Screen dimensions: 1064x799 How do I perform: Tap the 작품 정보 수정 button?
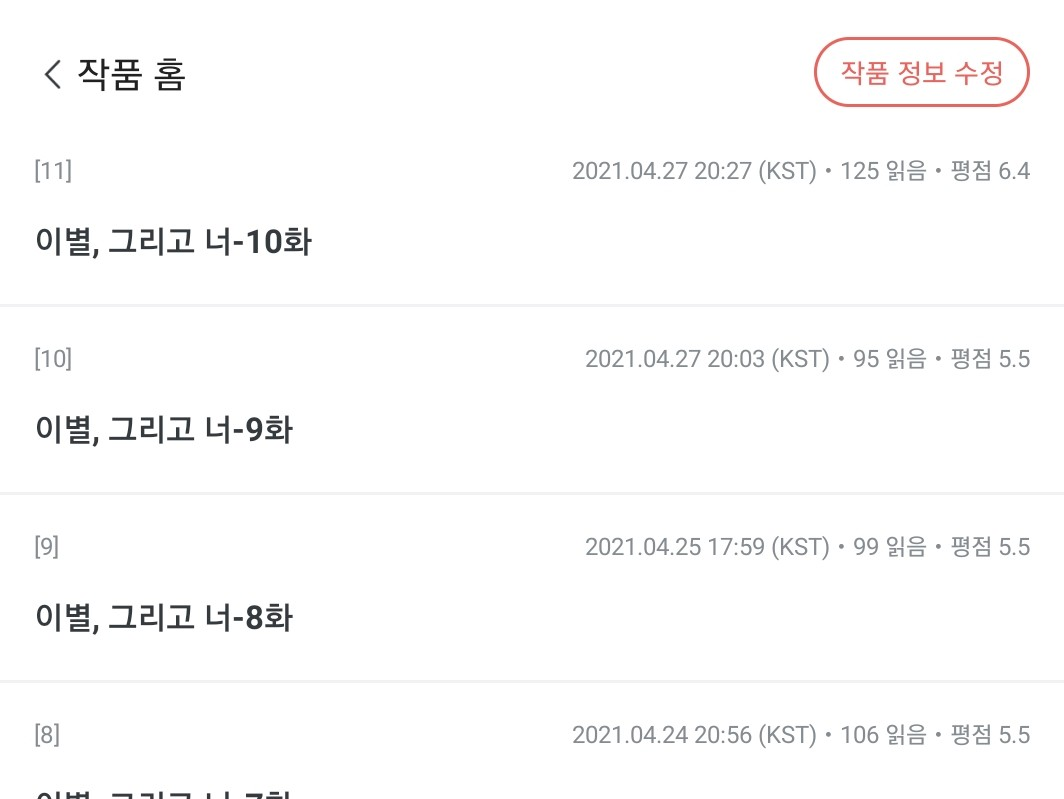[x=922, y=72]
